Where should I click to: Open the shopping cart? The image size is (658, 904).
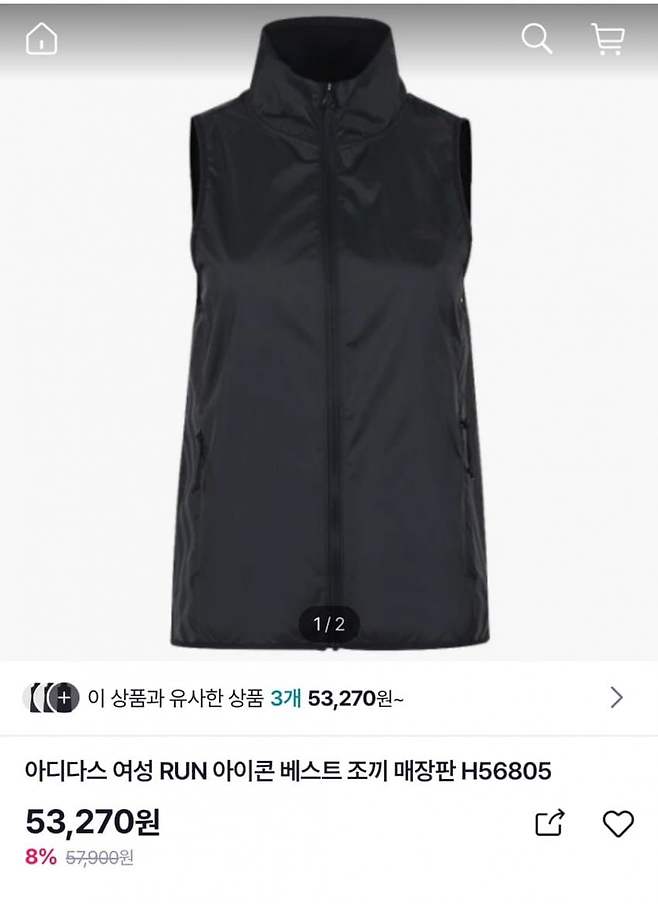(x=608, y=39)
